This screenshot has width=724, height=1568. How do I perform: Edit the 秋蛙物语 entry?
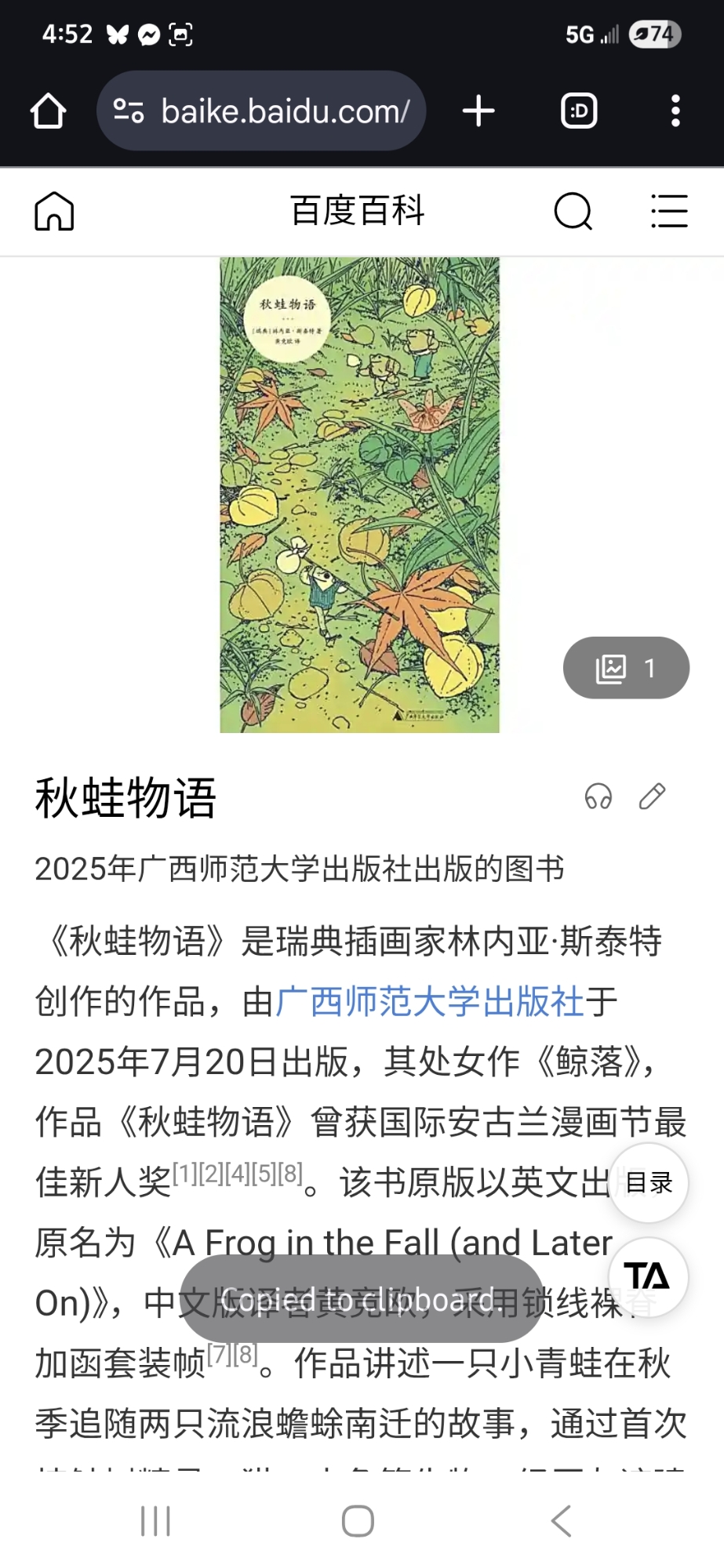(x=653, y=797)
